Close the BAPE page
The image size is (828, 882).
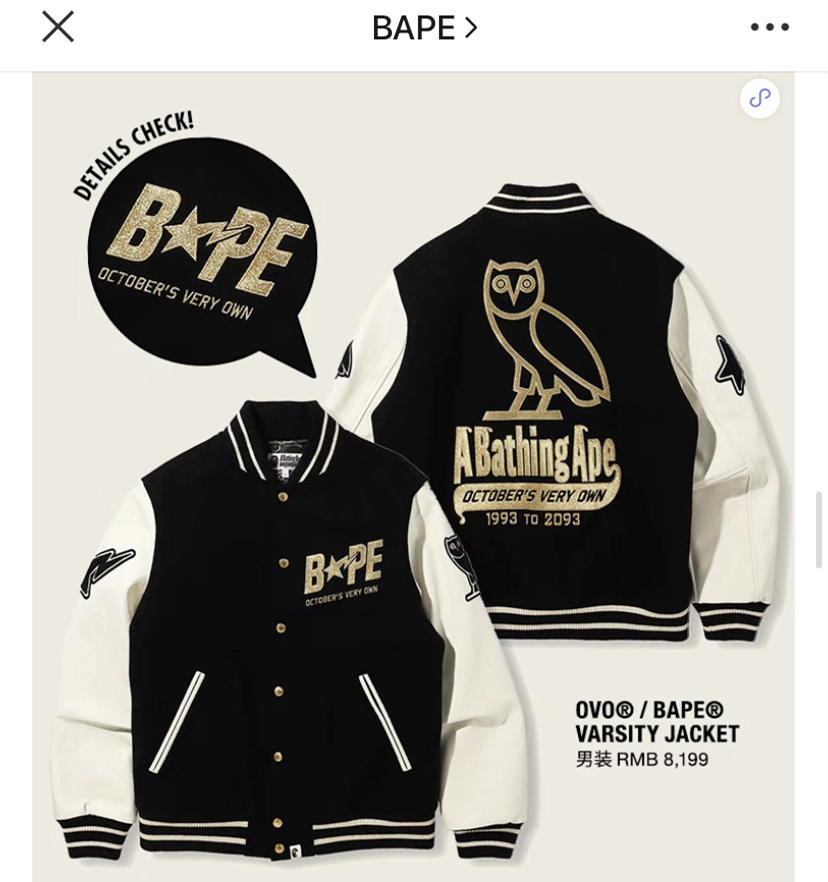point(58,27)
